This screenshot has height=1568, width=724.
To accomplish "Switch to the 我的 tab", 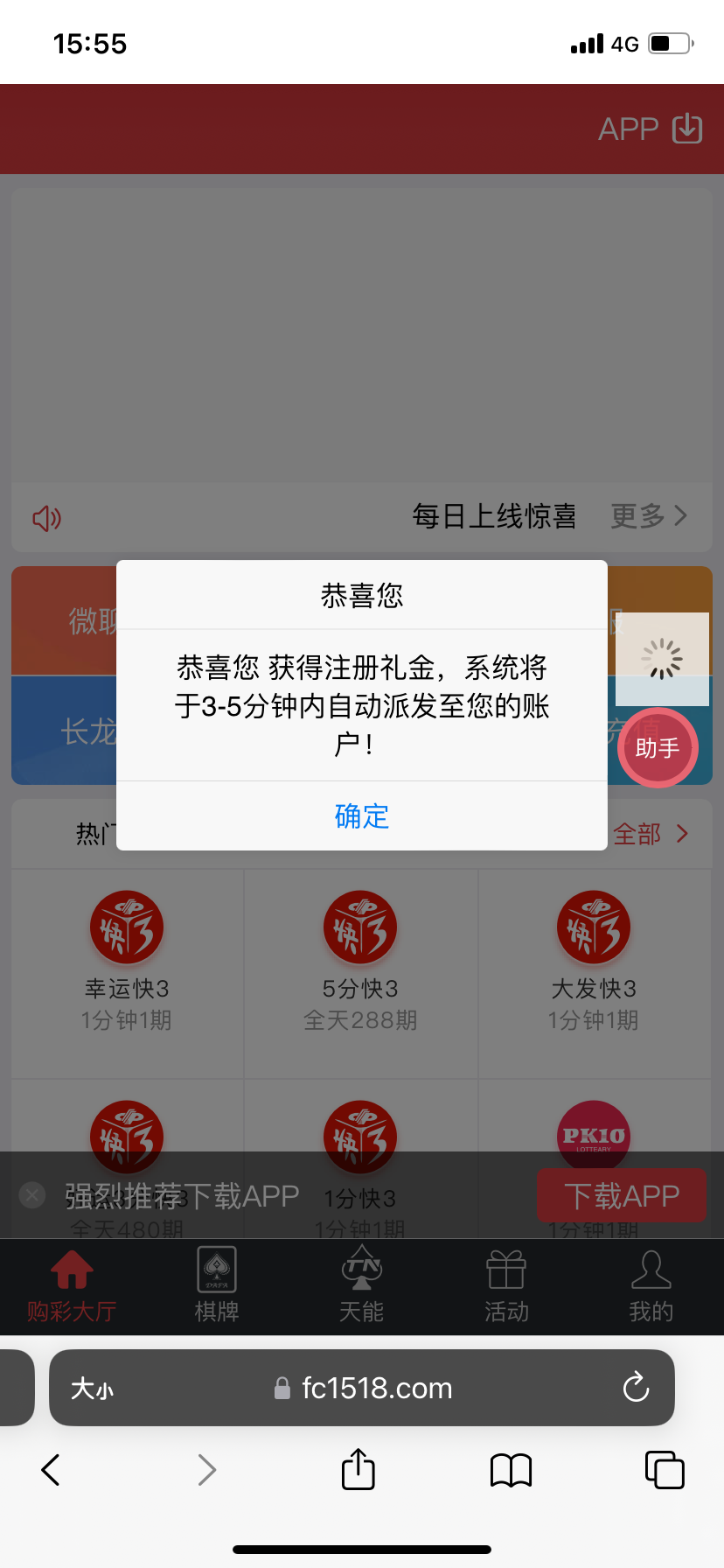I will click(651, 1284).
